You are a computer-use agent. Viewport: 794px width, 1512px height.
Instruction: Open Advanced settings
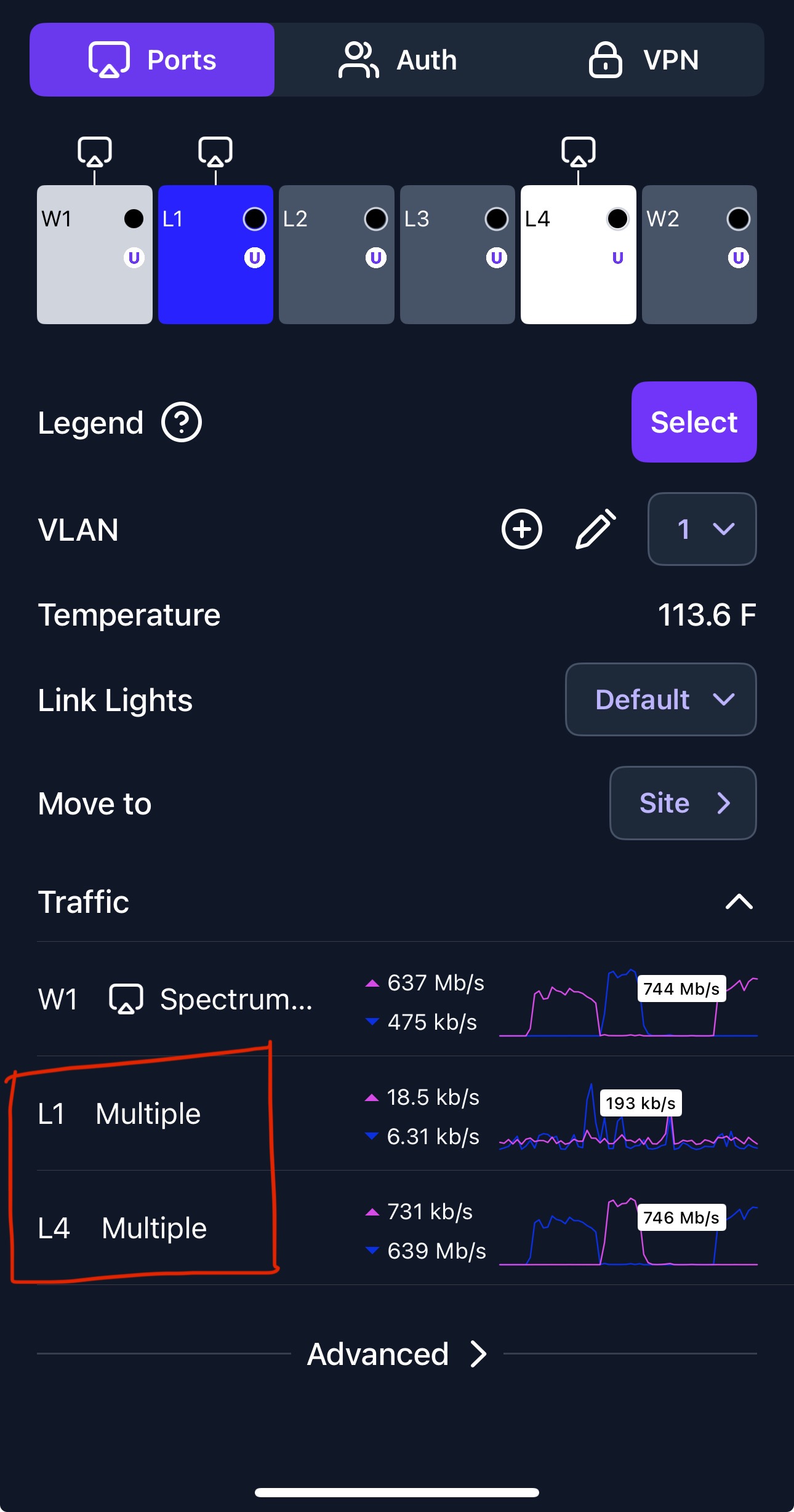coord(397,1354)
